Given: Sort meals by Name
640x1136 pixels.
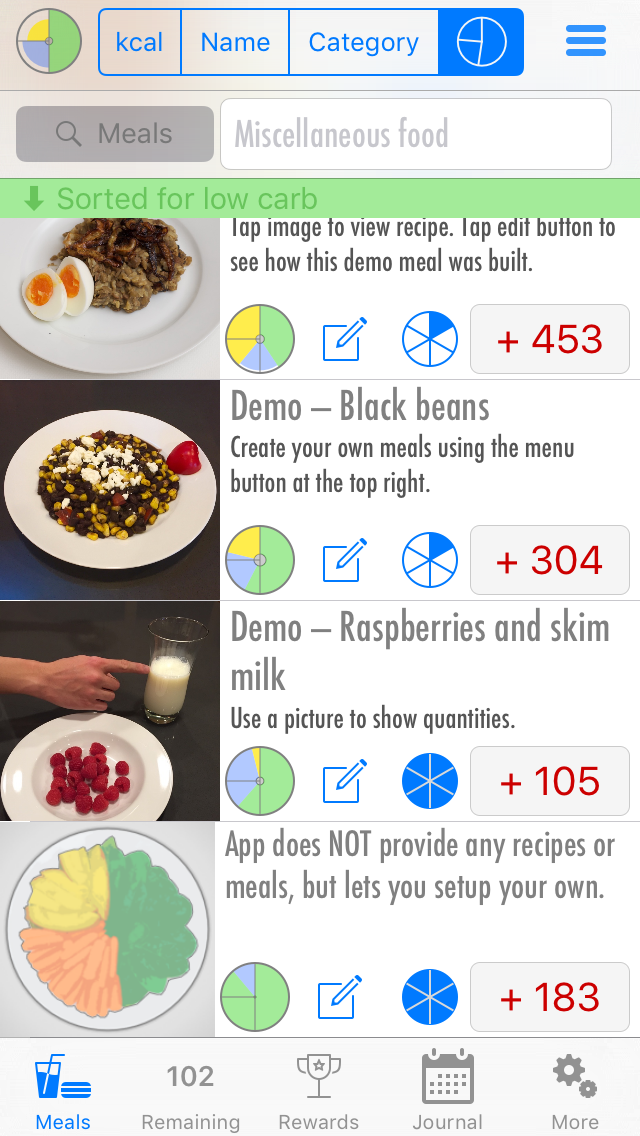Looking at the screenshot, I should click(235, 42).
